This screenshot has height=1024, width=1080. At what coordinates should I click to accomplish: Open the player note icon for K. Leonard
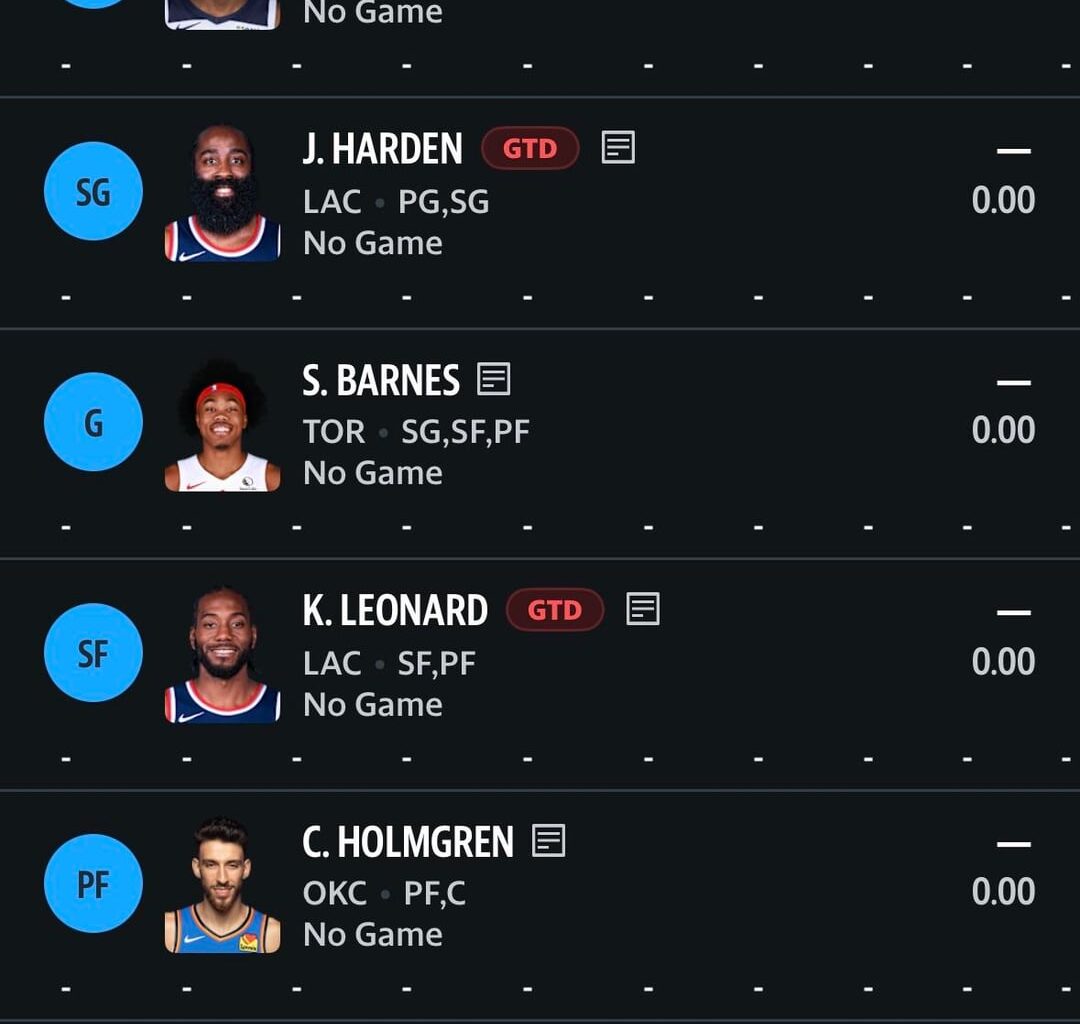click(643, 609)
